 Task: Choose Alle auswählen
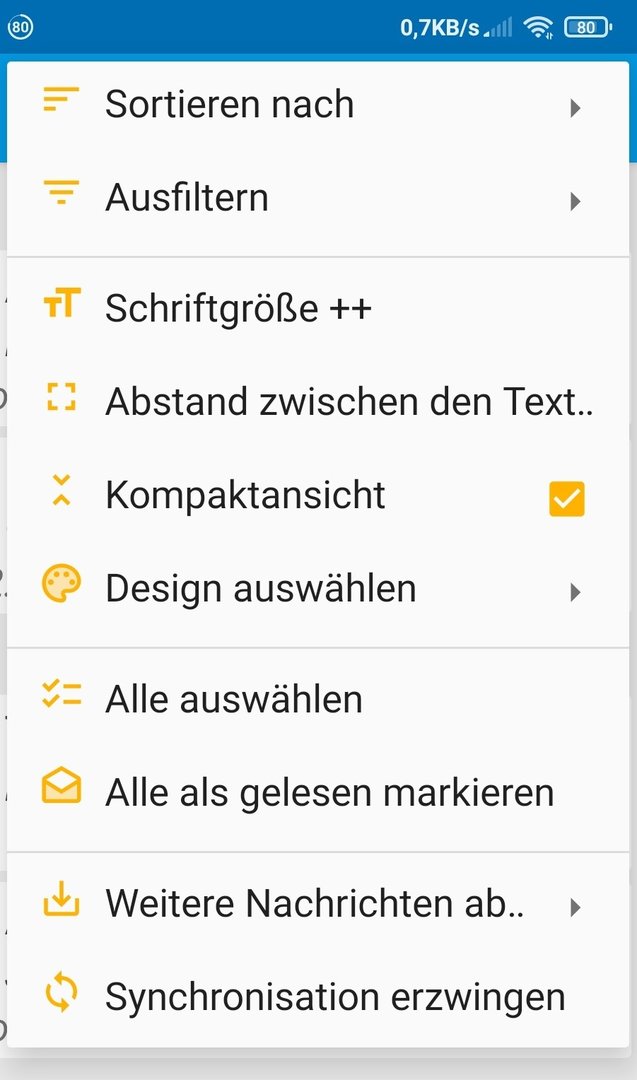click(234, 699)
